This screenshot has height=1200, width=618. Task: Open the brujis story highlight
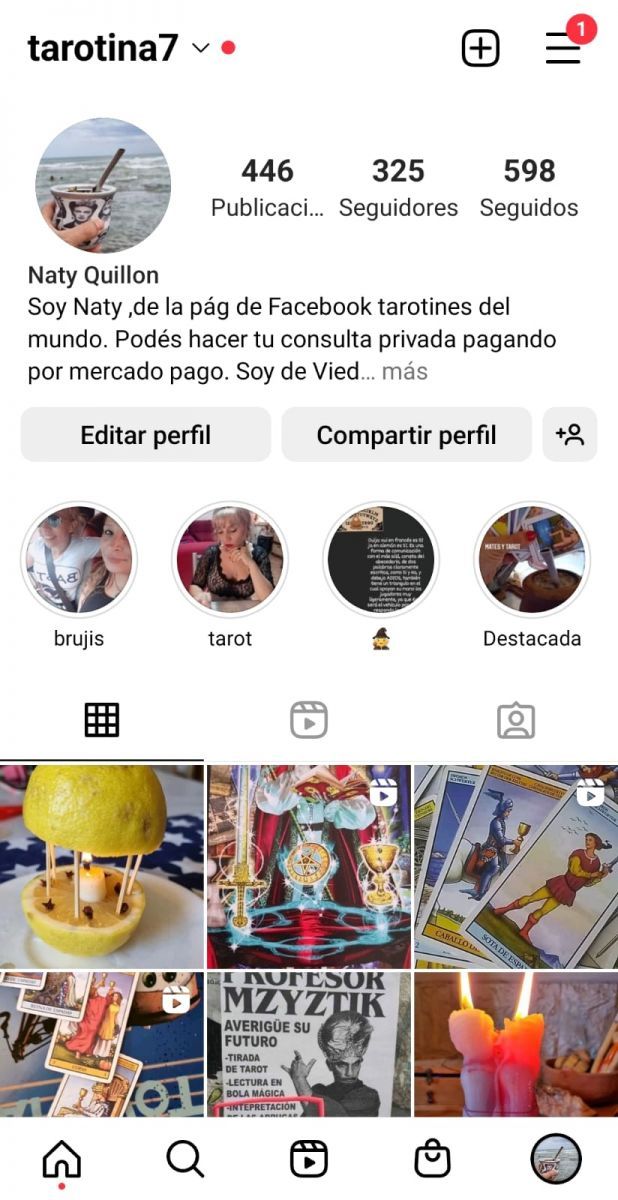click(x=79, y=560)
